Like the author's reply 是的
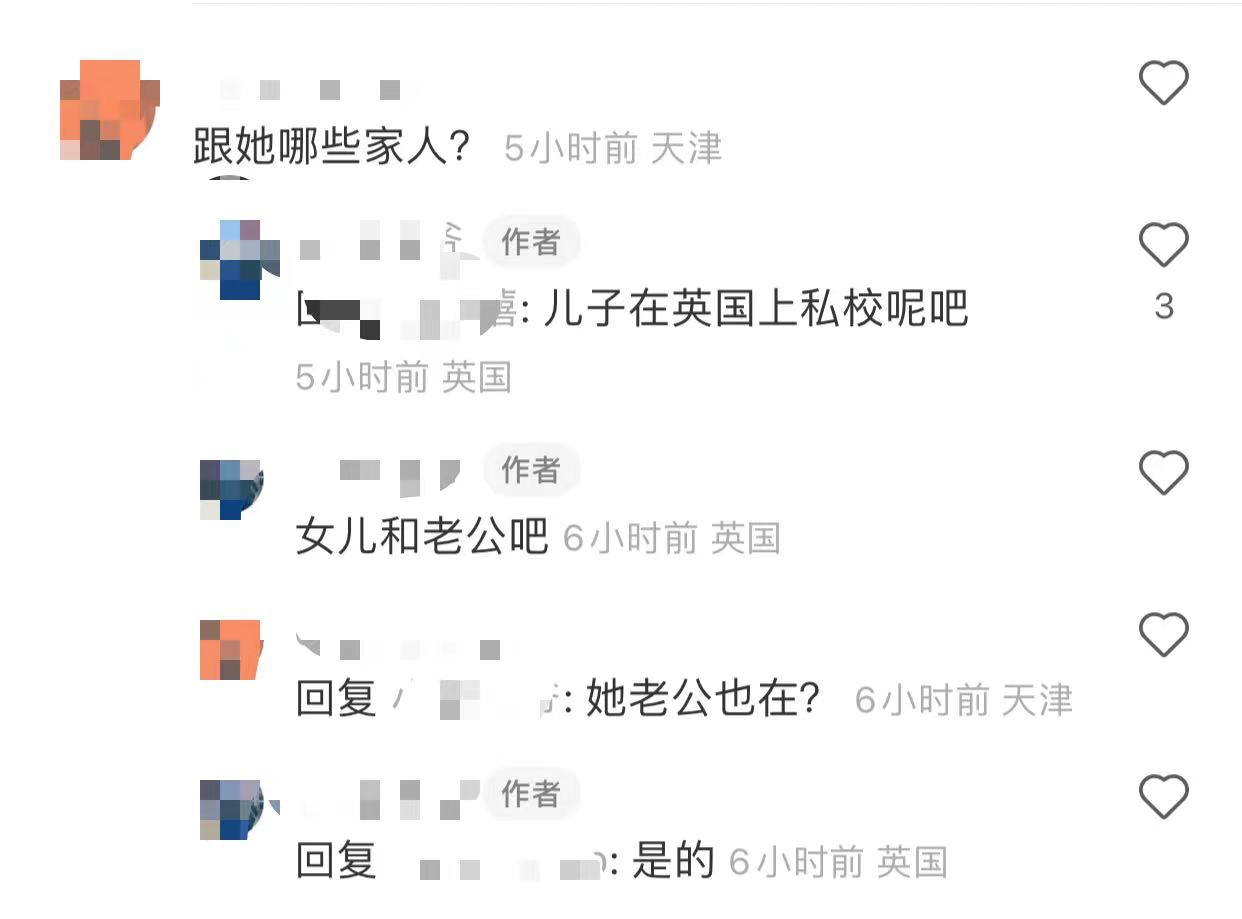The width and height of the screenshot is (1242, 919). (1164, 797)
